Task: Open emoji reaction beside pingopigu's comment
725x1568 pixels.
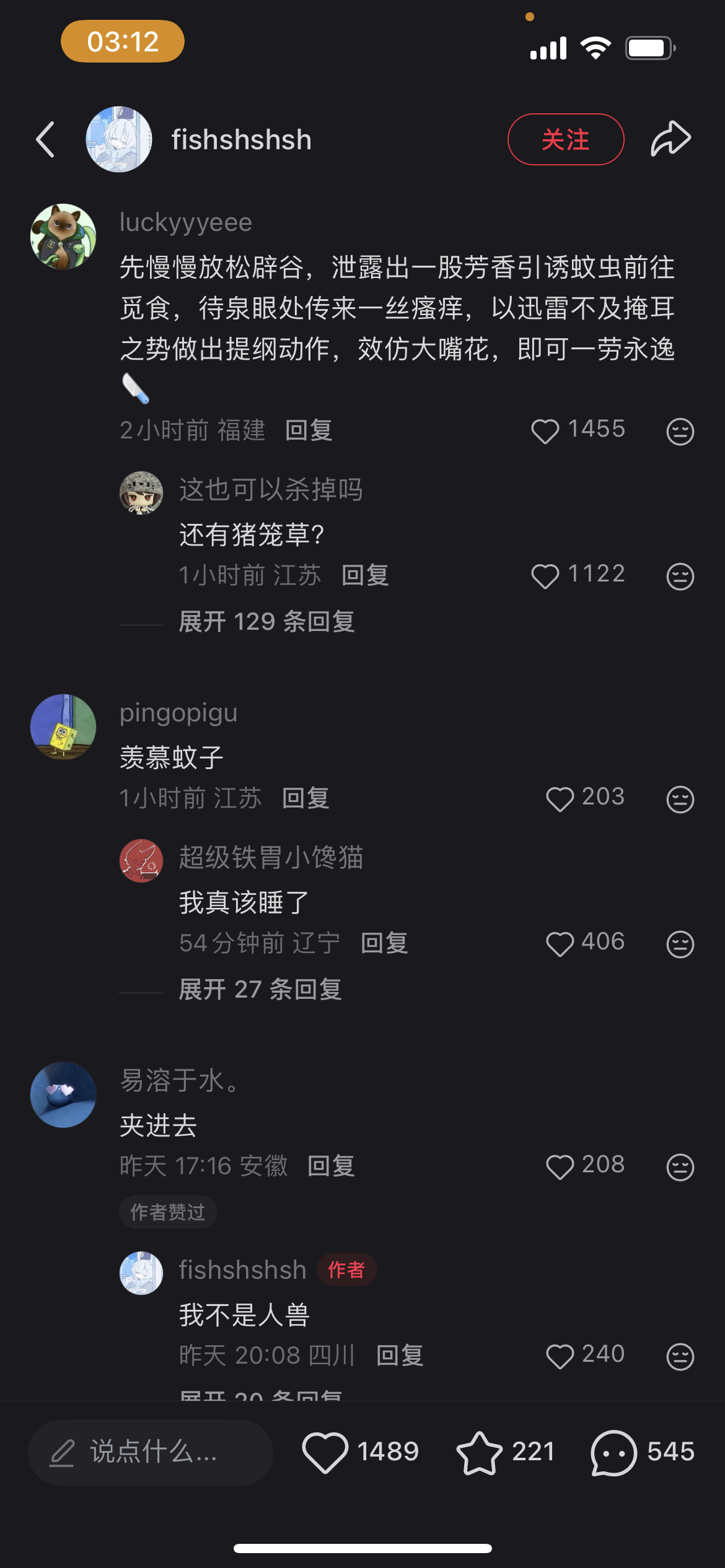Action: (x=680, y=799)
